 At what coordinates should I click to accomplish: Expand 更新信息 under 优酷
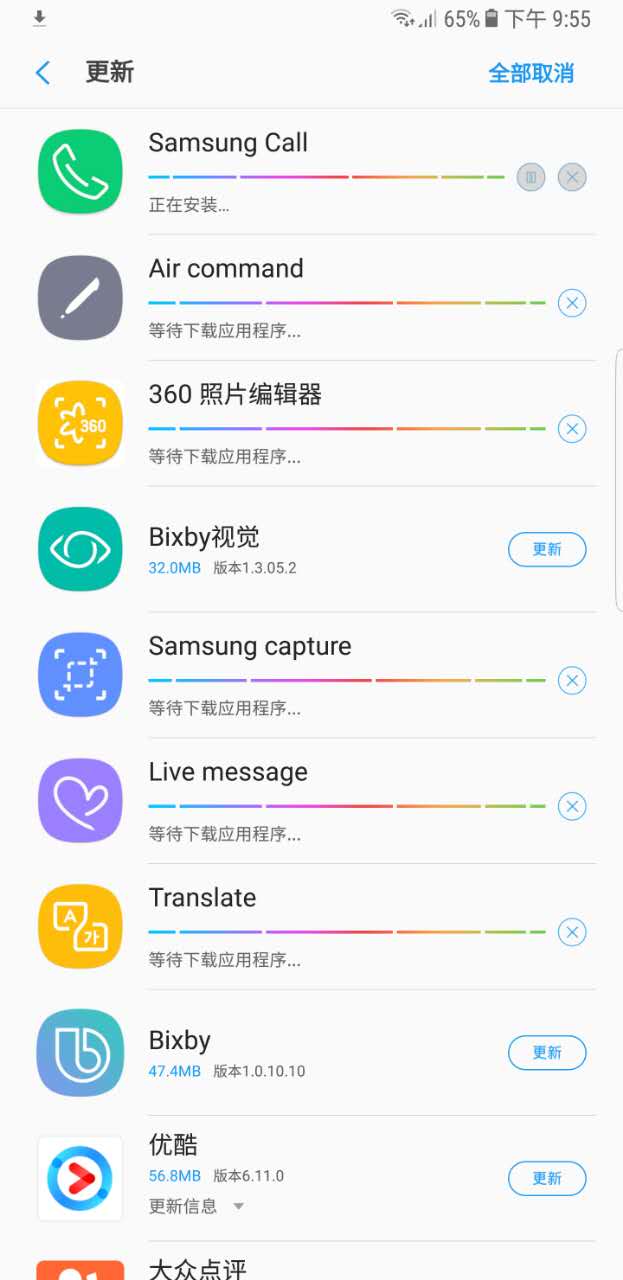pyautogui.click(x=196, y=1206)
